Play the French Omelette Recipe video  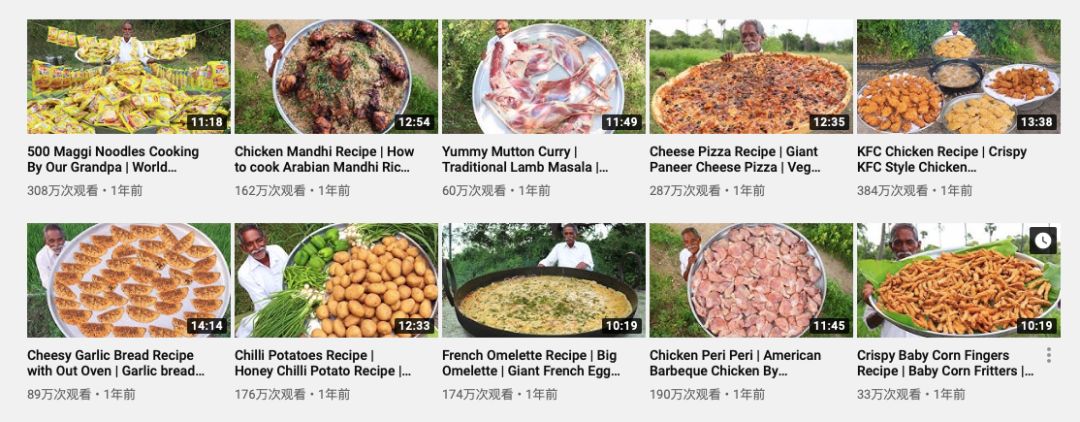click(x=543, y=280)
